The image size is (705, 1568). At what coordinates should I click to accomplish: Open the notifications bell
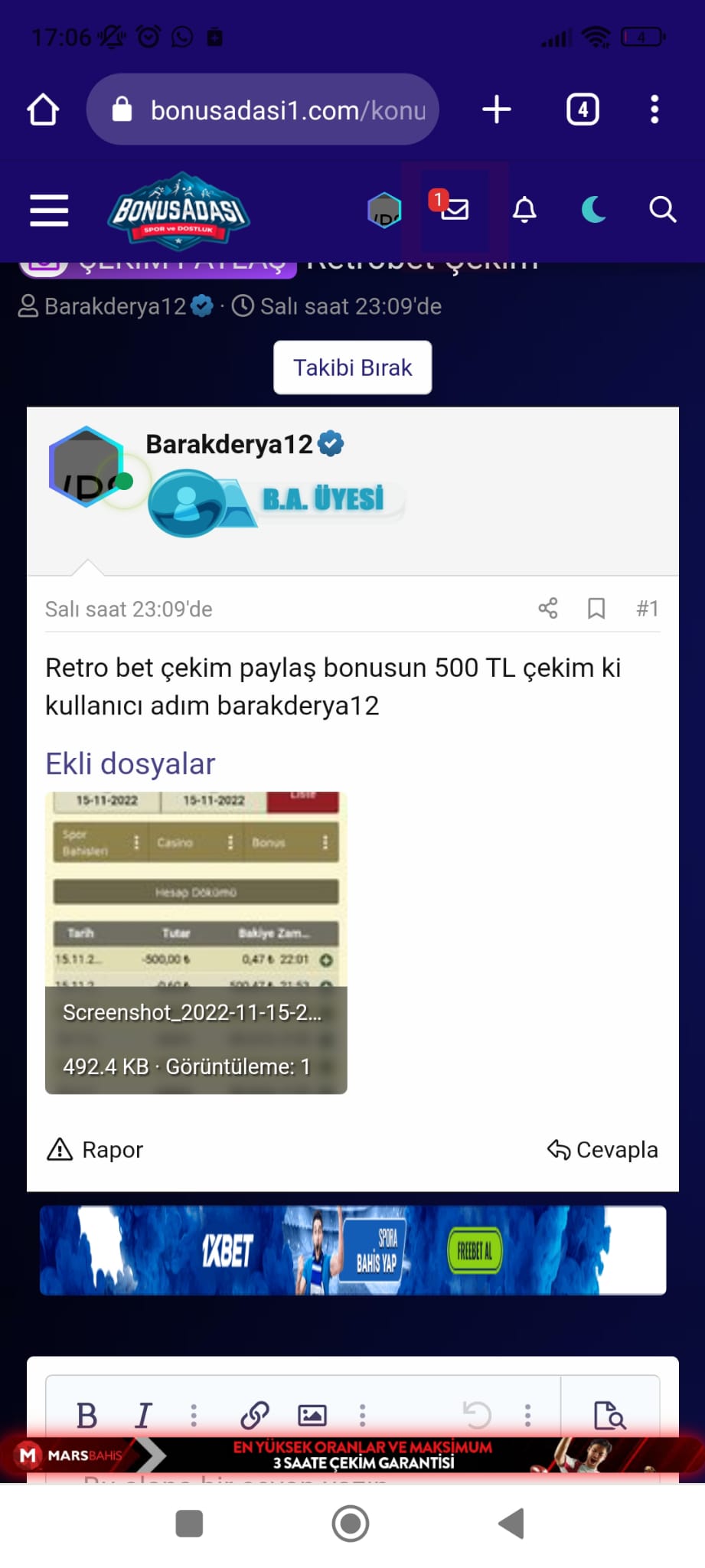524,209
